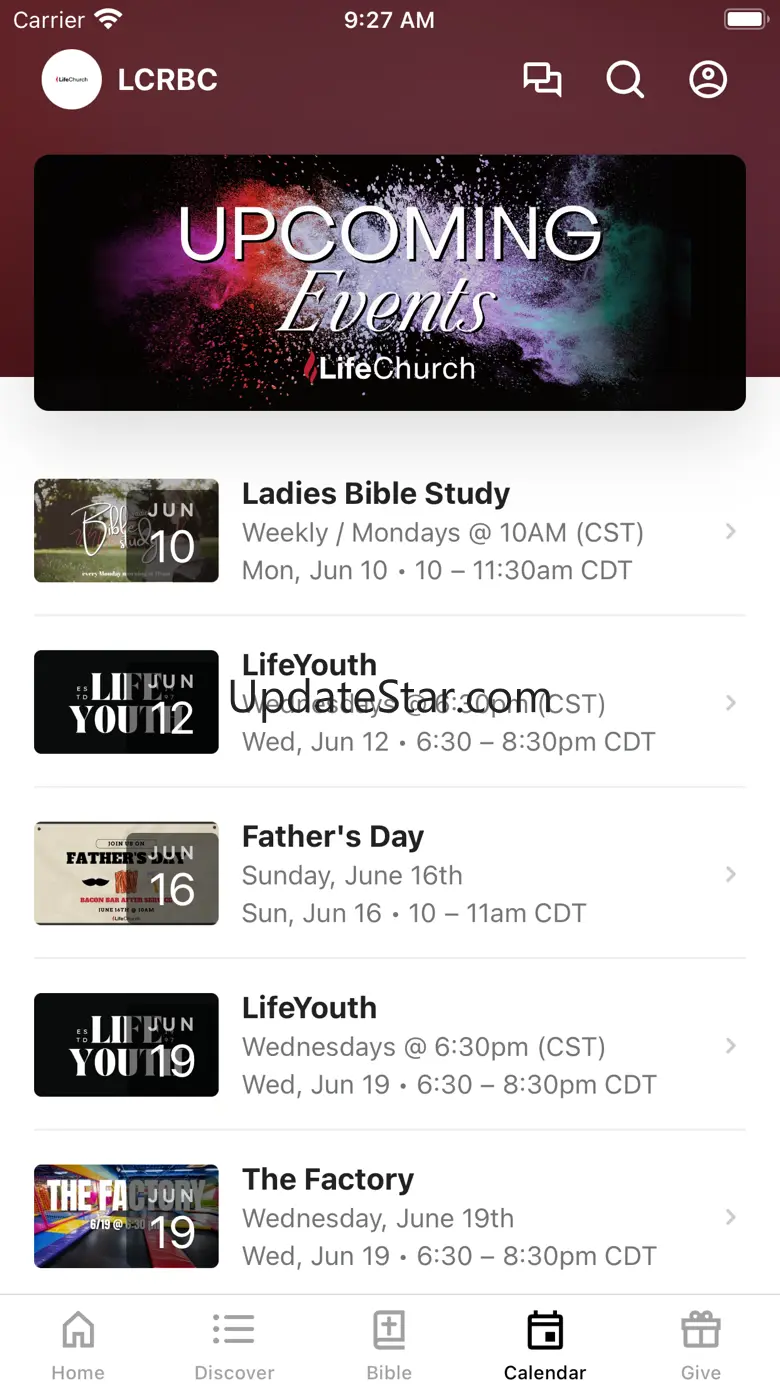Open the Bible tab

(x=389, y=1345)
